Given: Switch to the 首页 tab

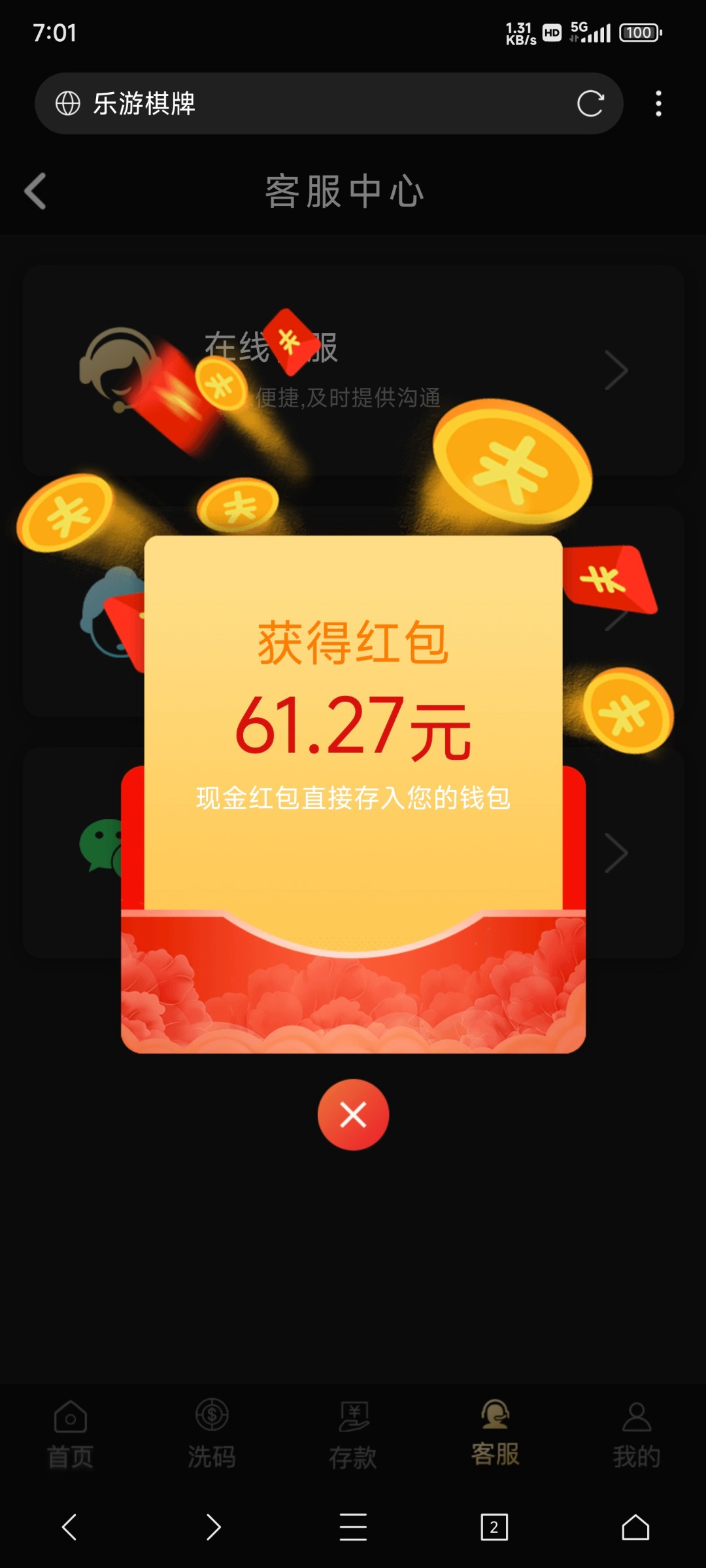Looking at the screenshot, I should point(71,1434).
